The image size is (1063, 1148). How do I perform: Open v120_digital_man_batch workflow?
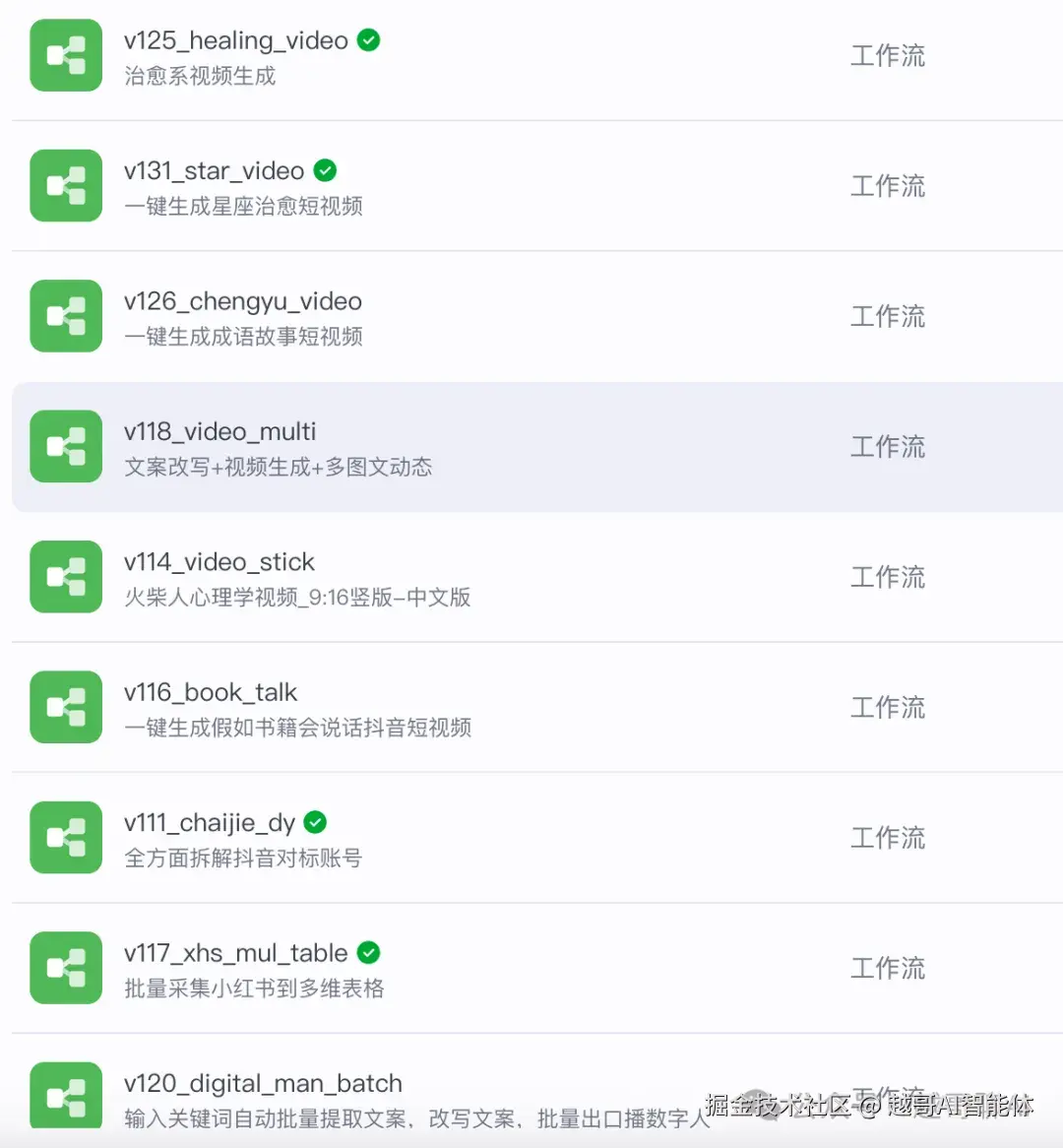263,1084
